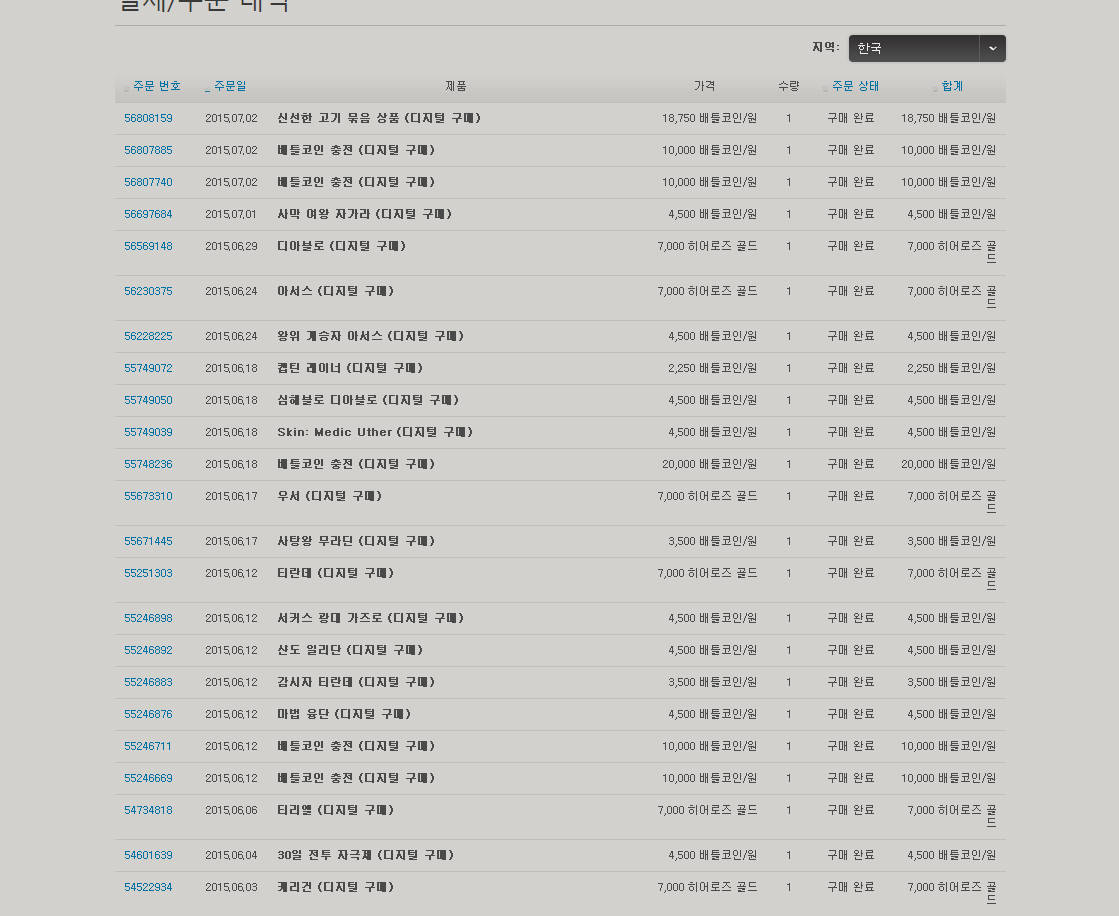Viewport: 1119px width, 916px height.
Task: Select order link 56228225
Action: (148, 336)
